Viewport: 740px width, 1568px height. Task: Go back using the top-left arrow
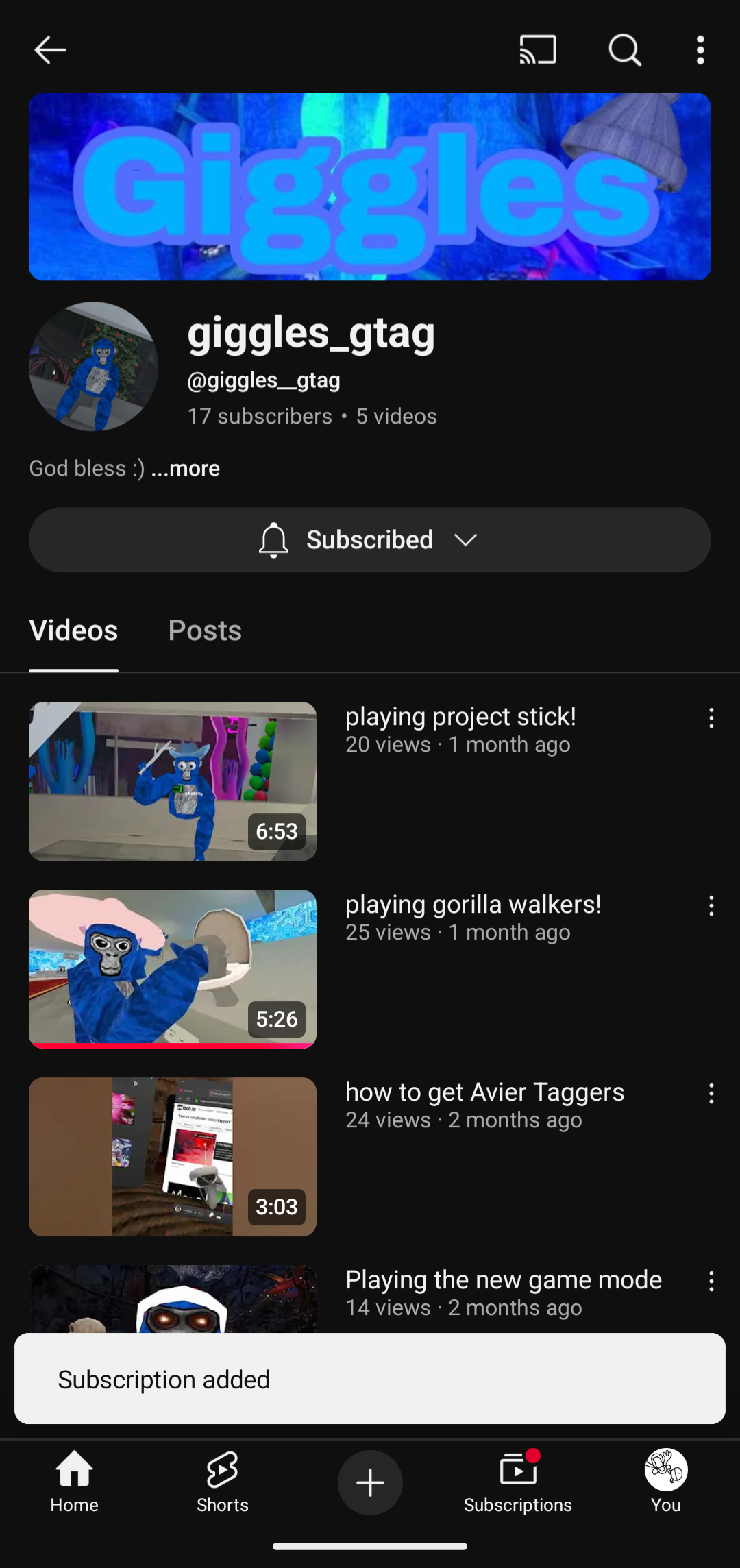(50, 50)
